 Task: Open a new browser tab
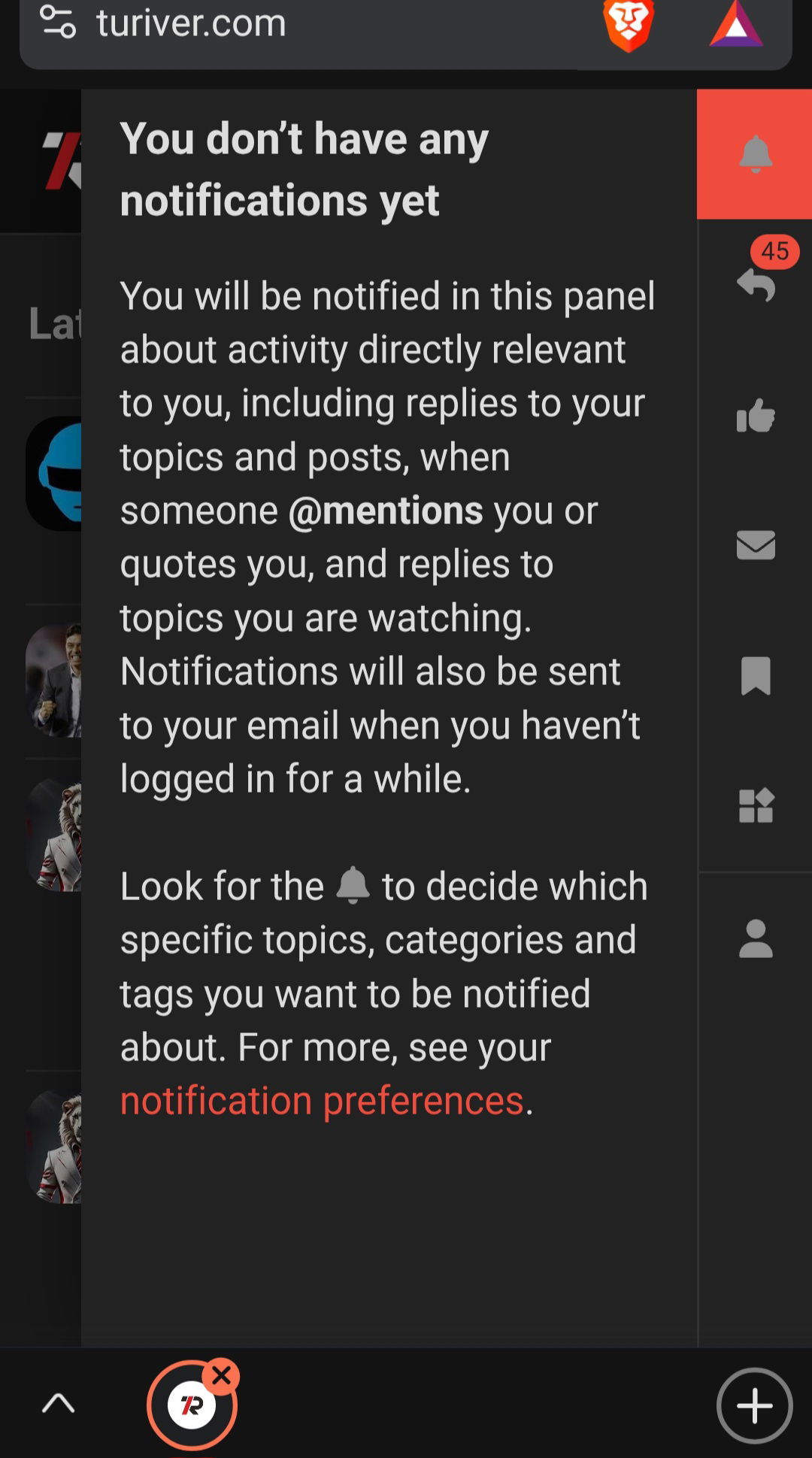click(x=754, y=1405)
